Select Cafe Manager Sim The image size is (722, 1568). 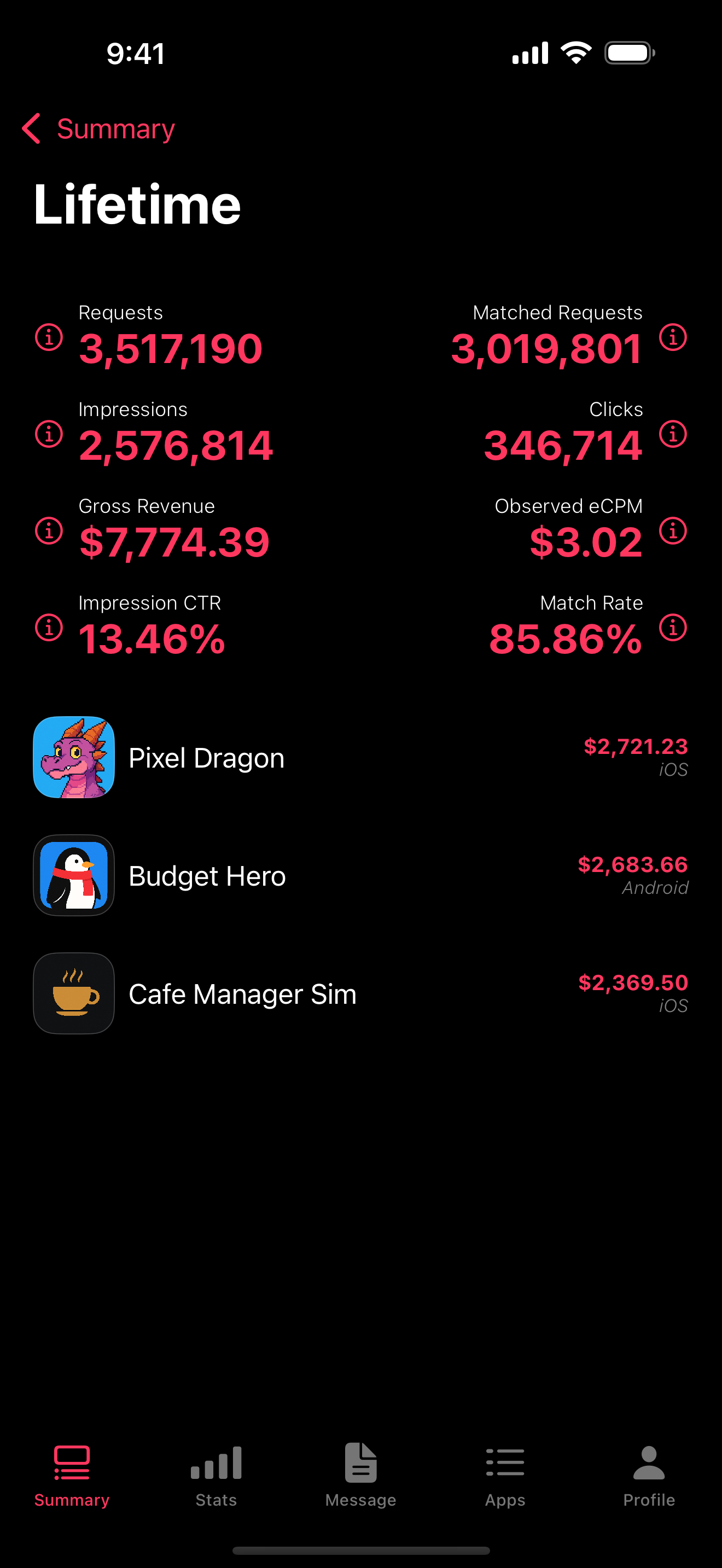tap(360, 993)
